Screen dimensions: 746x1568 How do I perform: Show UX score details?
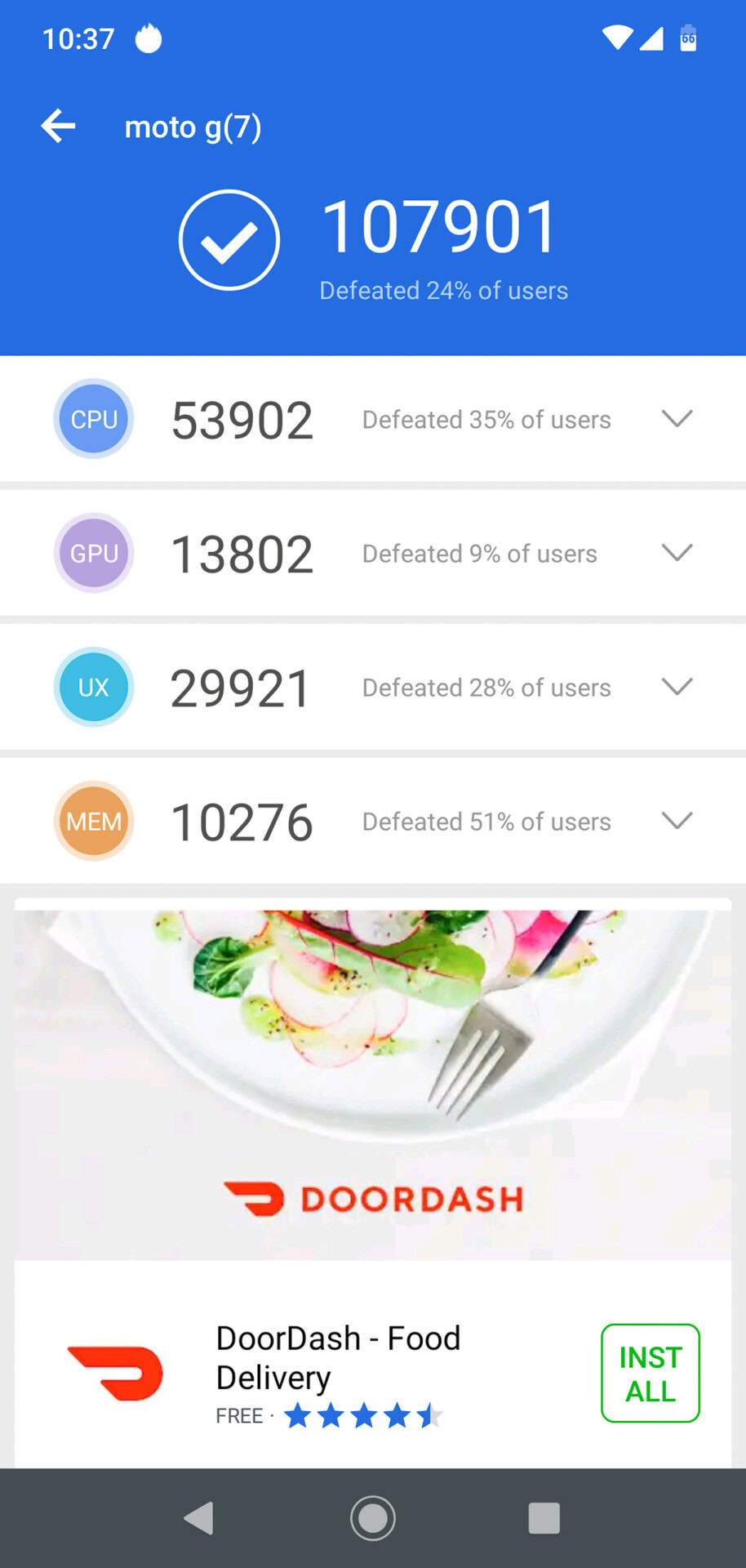[x=677, y=687]
